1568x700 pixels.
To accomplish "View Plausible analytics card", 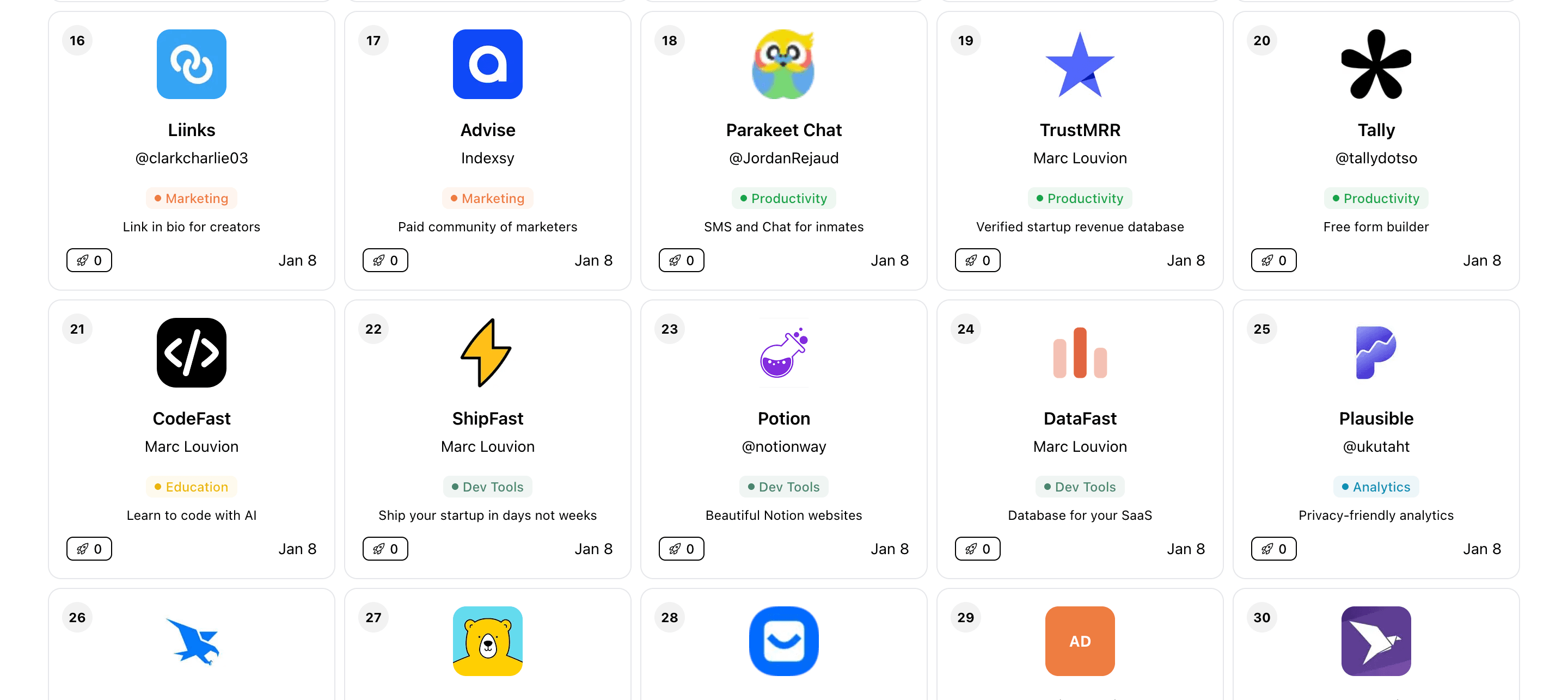I will (x=1376, y=418).
